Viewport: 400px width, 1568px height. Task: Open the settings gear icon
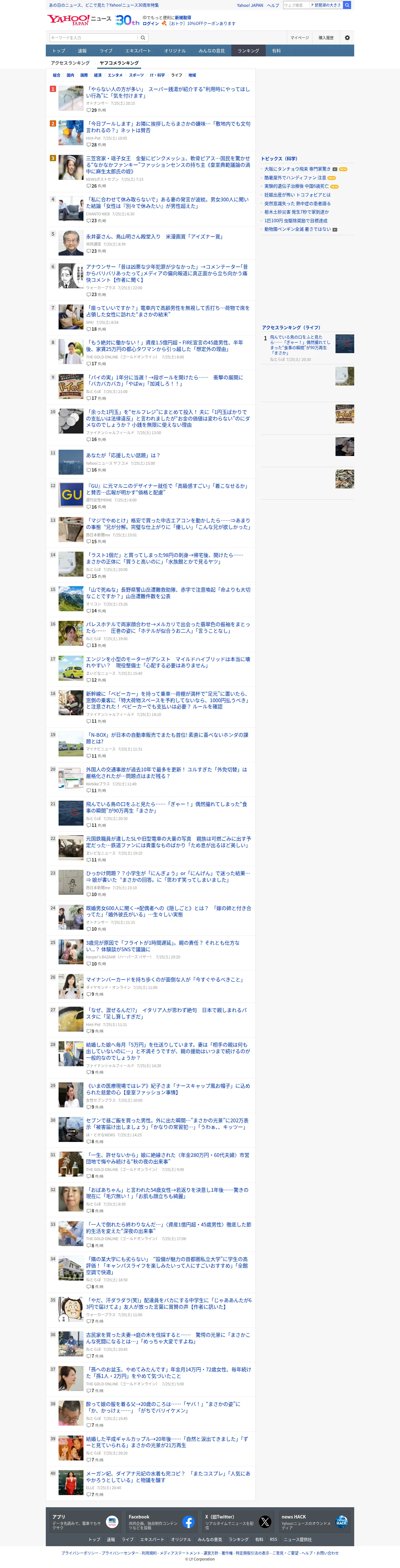(347, 38)
